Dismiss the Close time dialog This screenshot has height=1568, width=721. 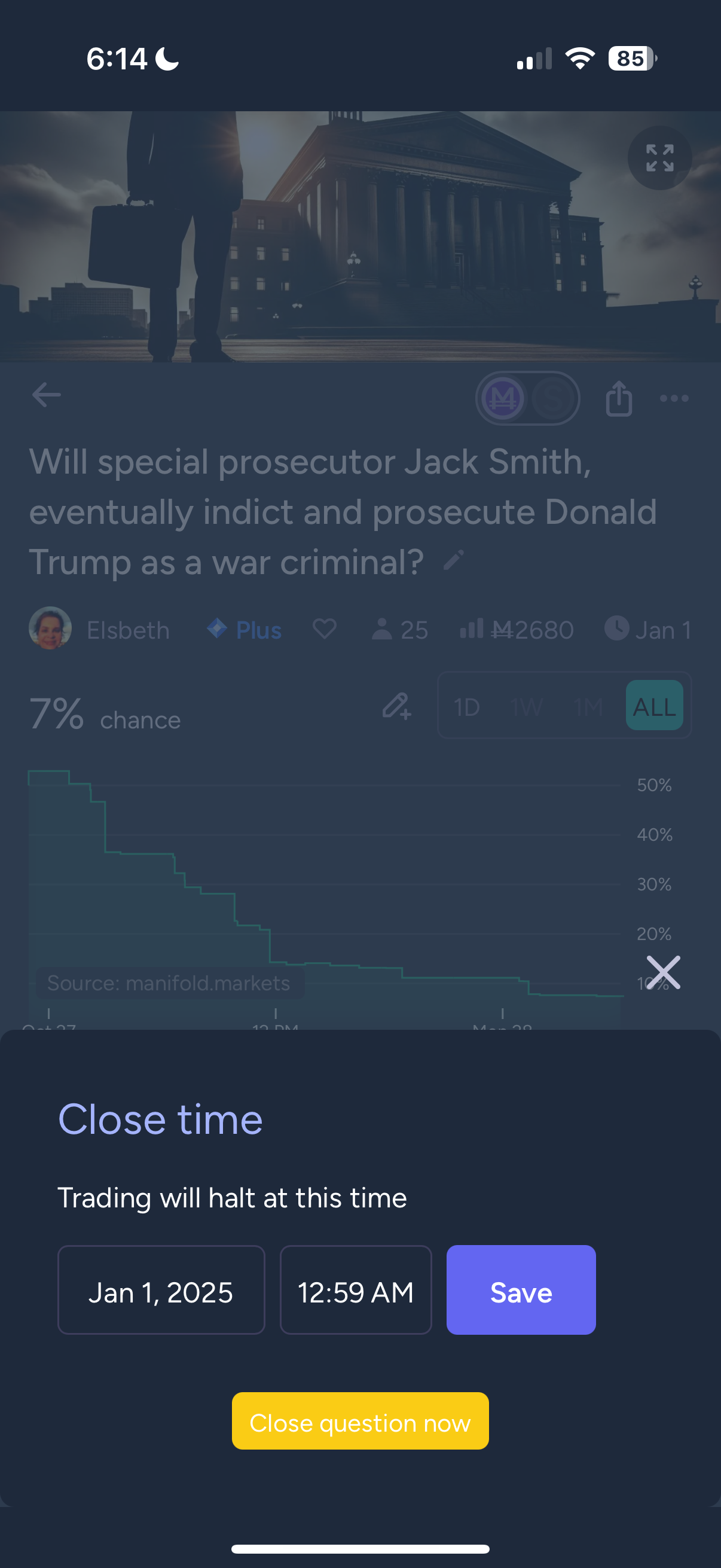[x=662, y=972]
